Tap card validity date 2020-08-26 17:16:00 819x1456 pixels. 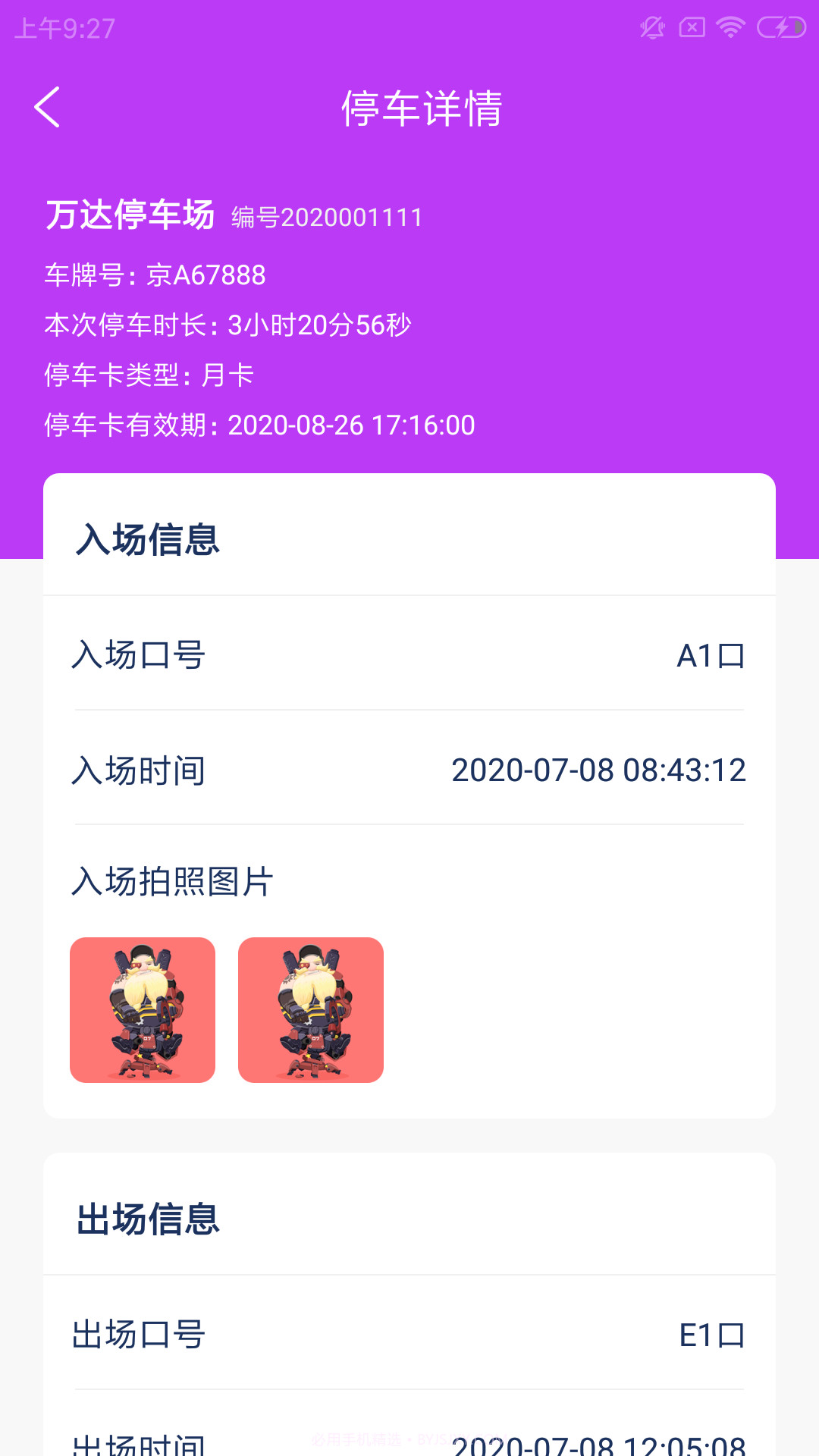(x=353, y=426)
